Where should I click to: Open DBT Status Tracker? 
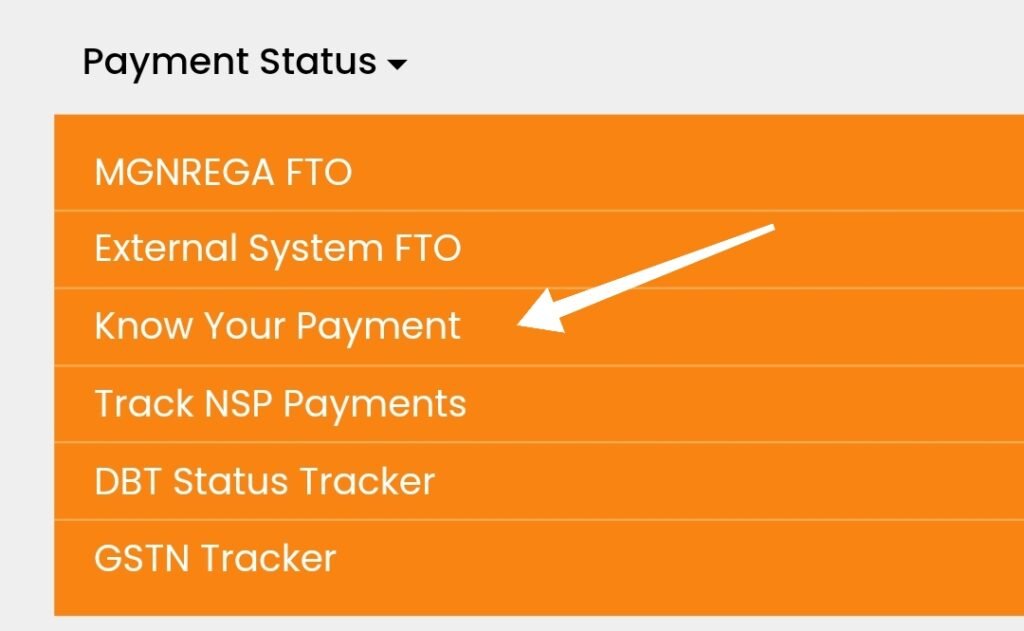pyautogui.click(x=264, y=481)
